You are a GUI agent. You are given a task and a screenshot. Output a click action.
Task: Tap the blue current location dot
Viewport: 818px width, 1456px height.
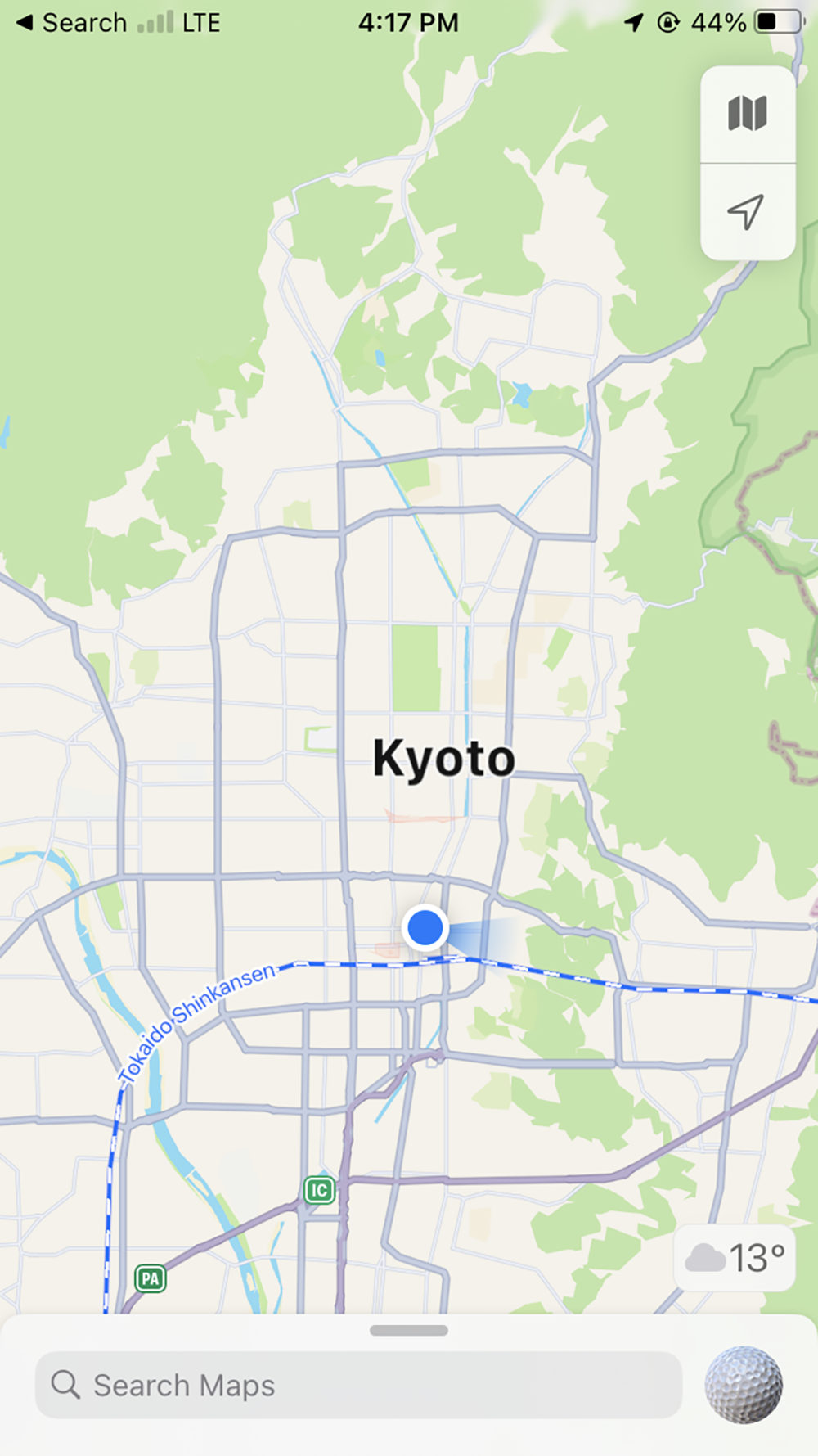pyautogui.click(x=425, y=928)
